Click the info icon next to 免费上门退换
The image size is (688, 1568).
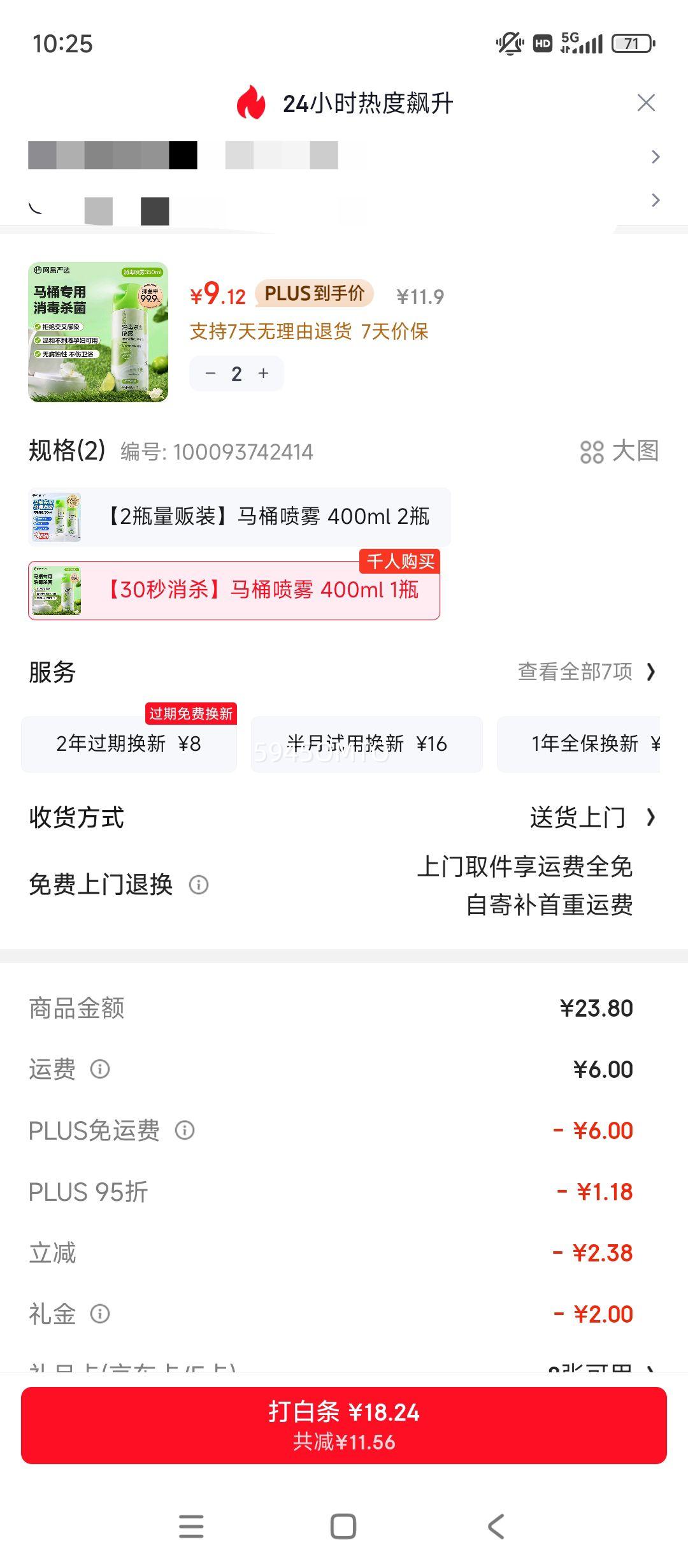[199, 885]
